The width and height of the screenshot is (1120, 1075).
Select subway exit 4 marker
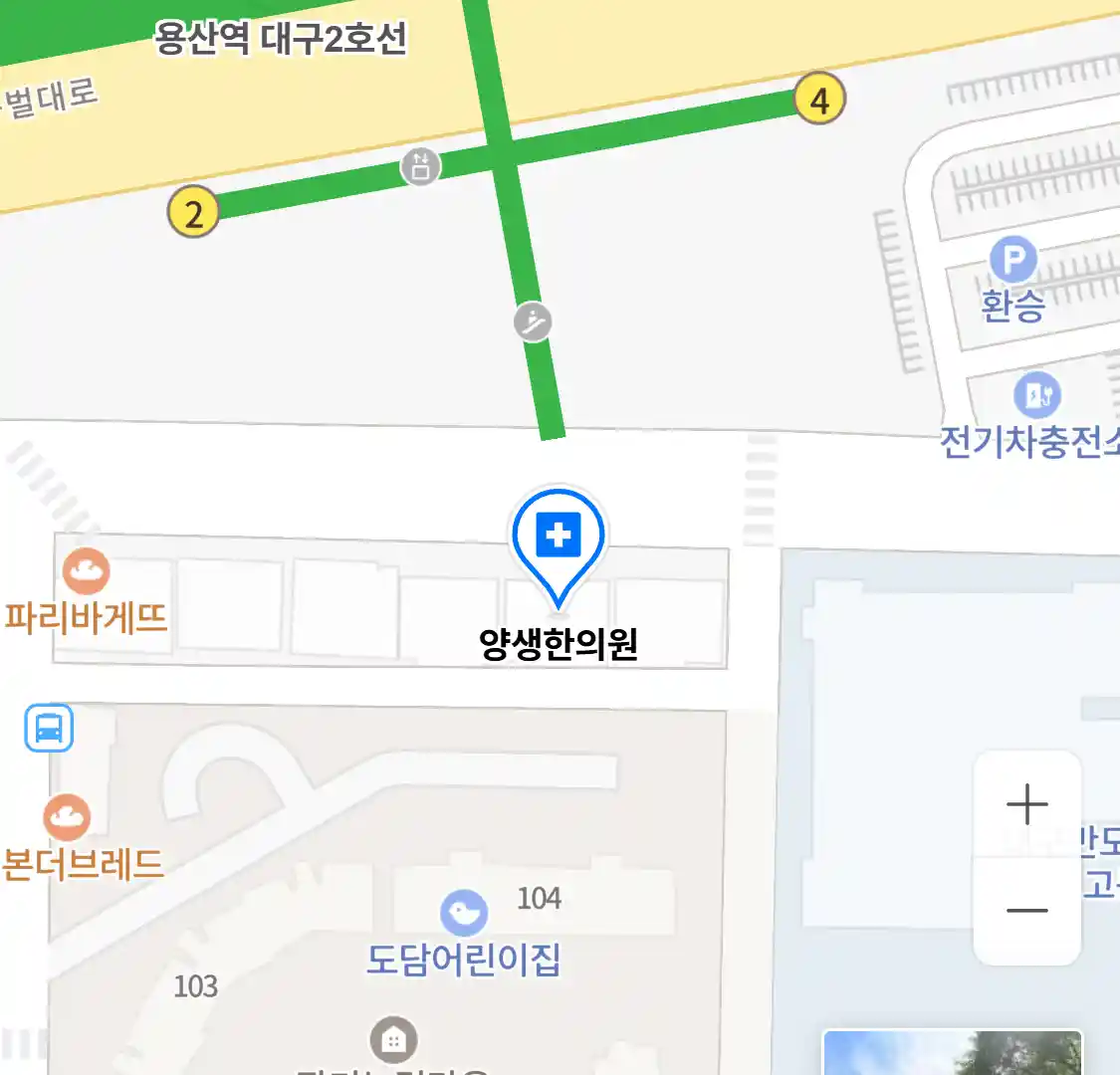pyautogui.click(x=819, y=100)
